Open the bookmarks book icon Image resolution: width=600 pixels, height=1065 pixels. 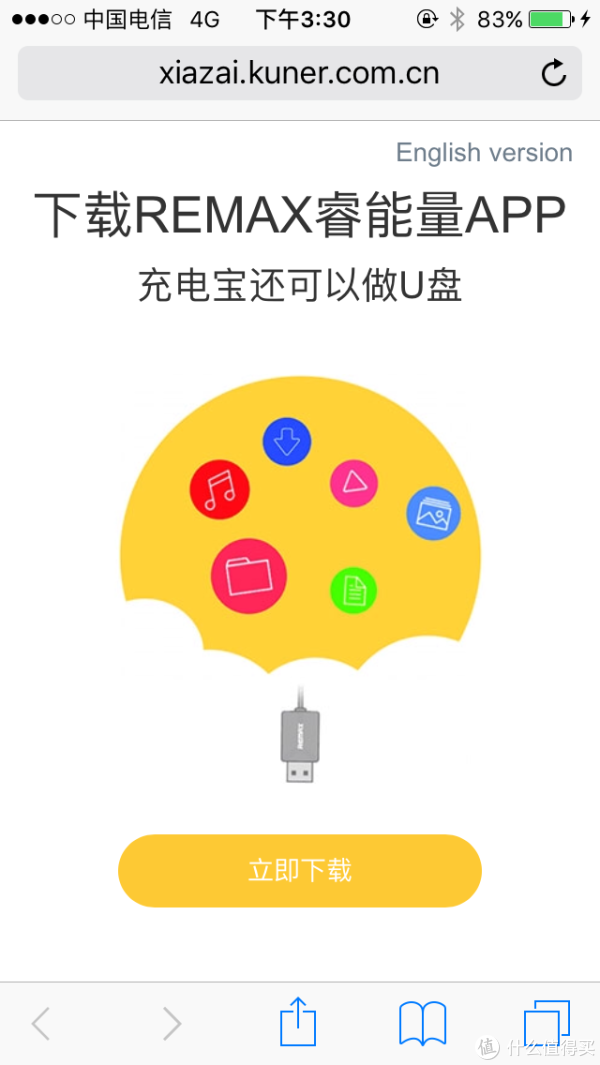[x=423, y=1023]
